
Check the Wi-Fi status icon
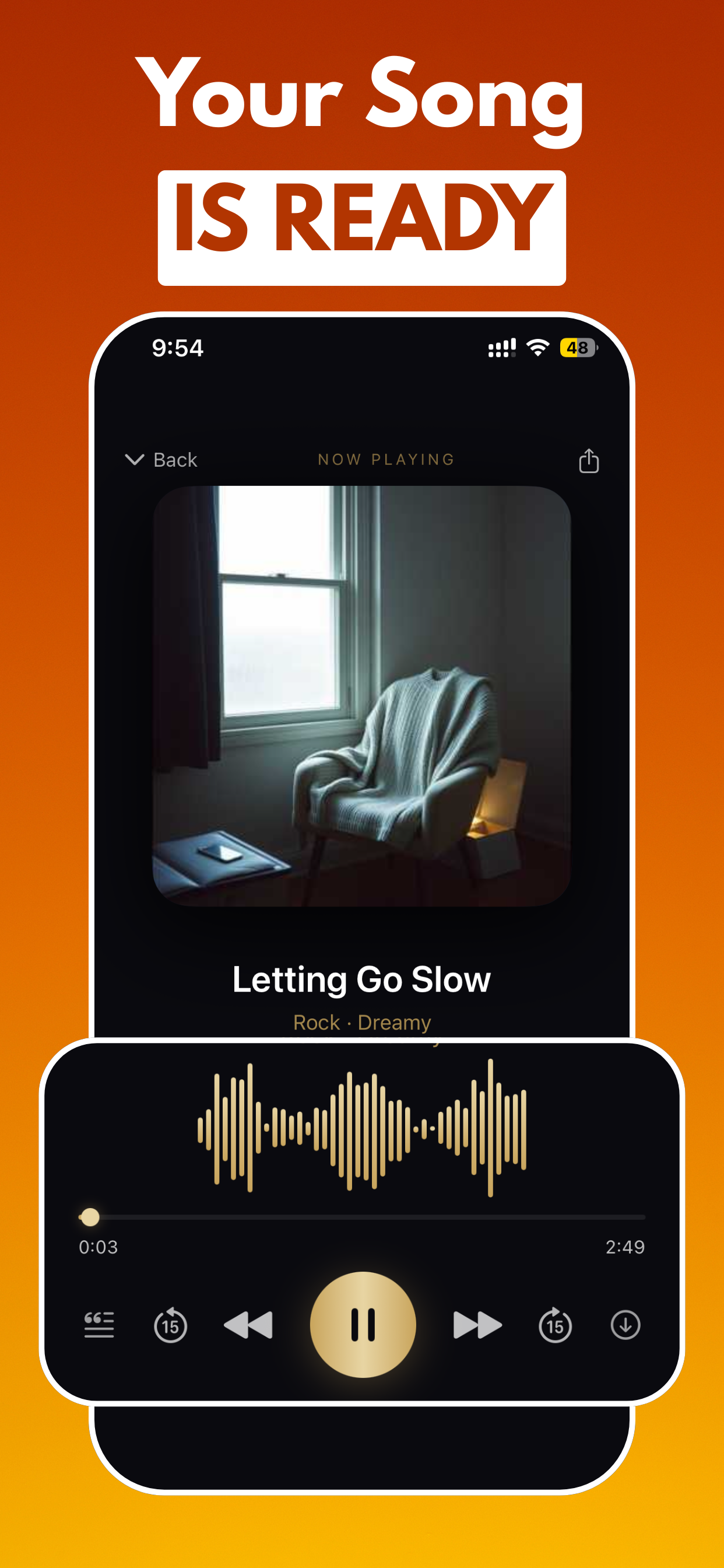click(x=538, y=345)
